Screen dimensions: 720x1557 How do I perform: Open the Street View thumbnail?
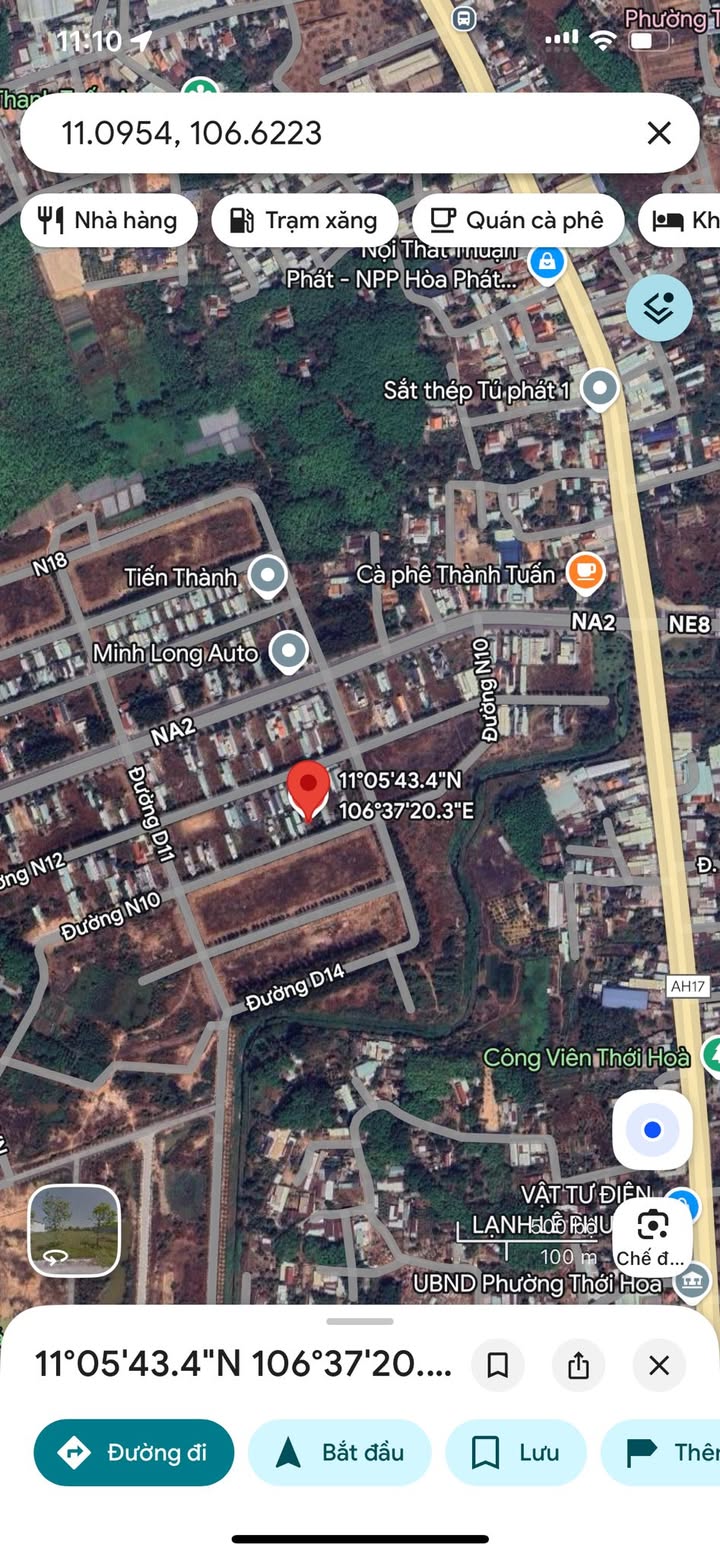point(74,1230)
